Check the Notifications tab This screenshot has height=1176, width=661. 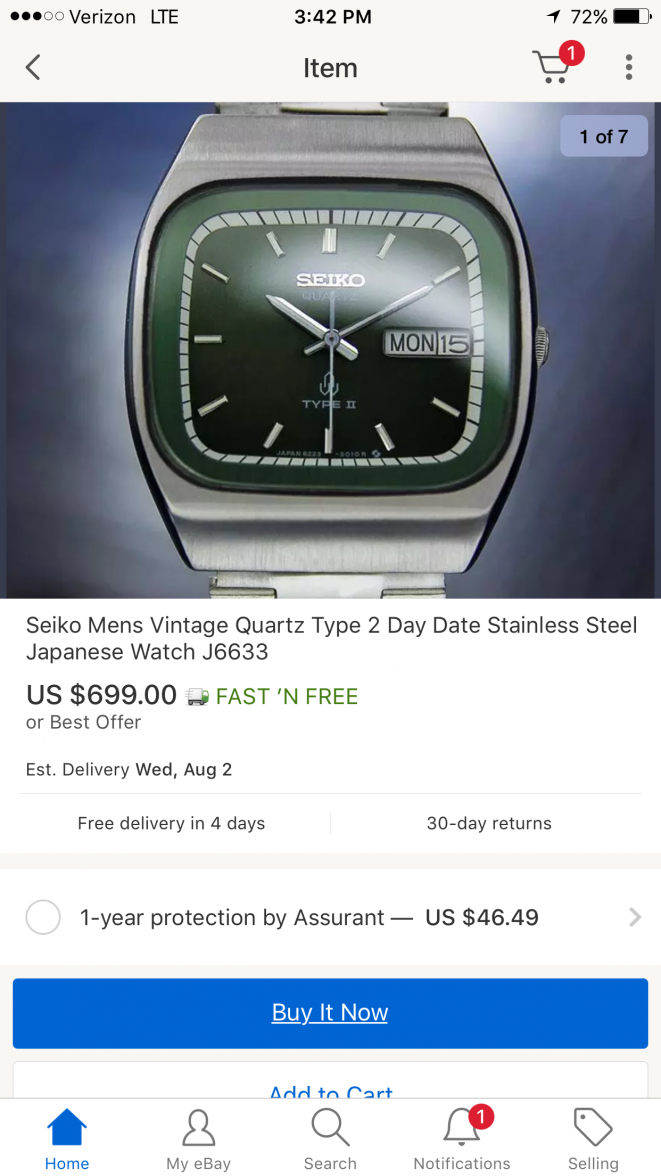pyautogui.click(x=462, y=1140)
